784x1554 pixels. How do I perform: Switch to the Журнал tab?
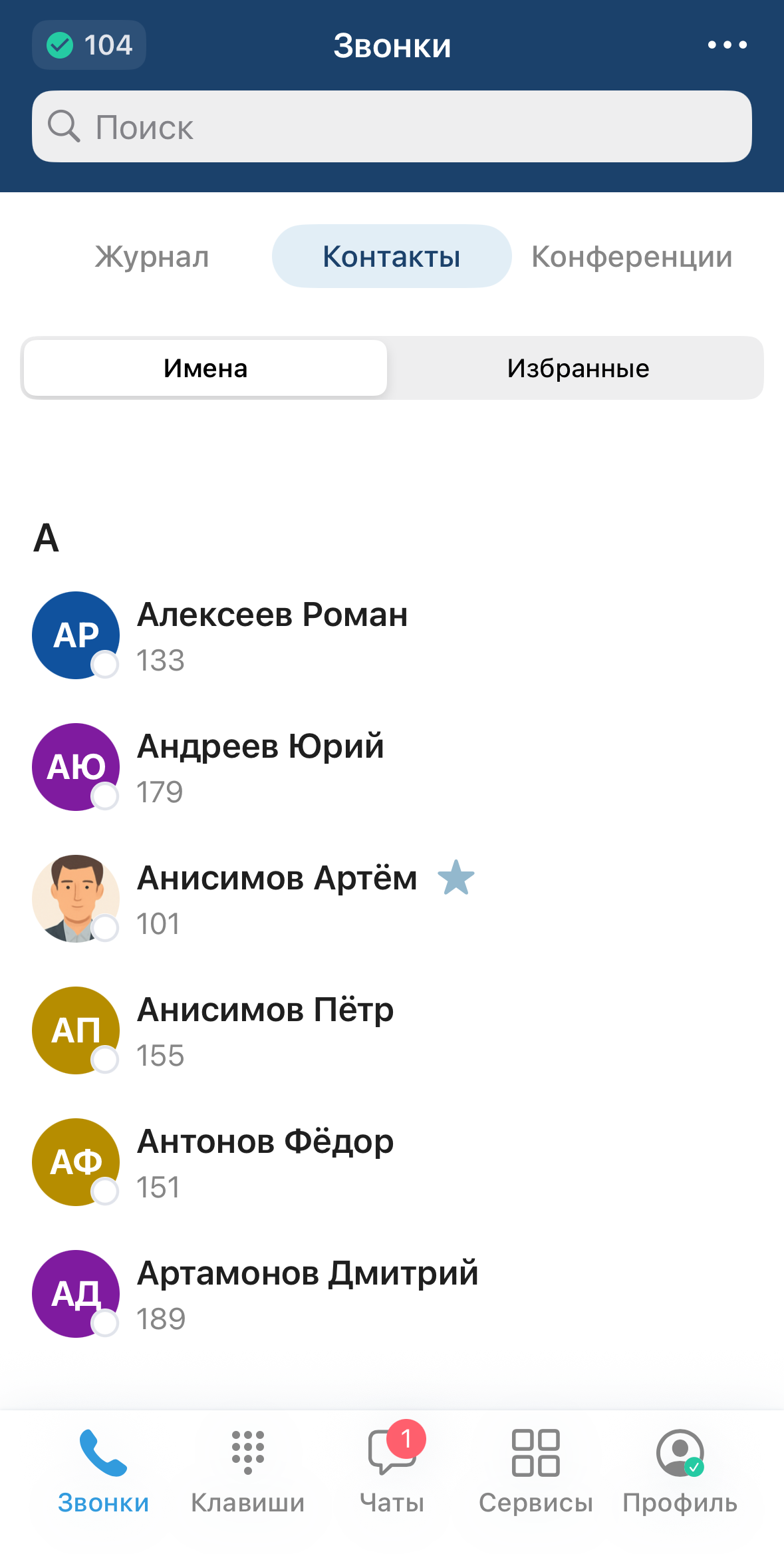(152, 257)
